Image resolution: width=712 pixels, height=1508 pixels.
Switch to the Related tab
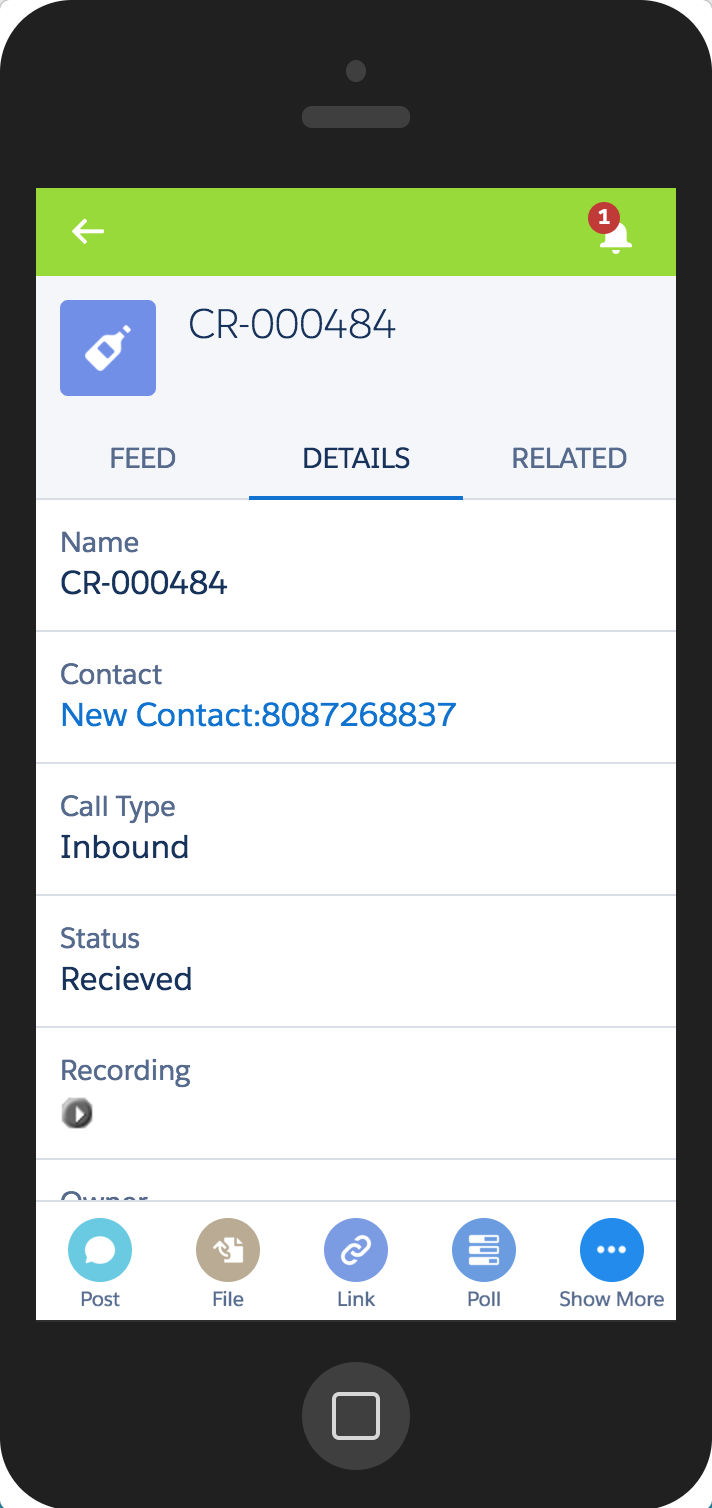(x=569, y=458)
